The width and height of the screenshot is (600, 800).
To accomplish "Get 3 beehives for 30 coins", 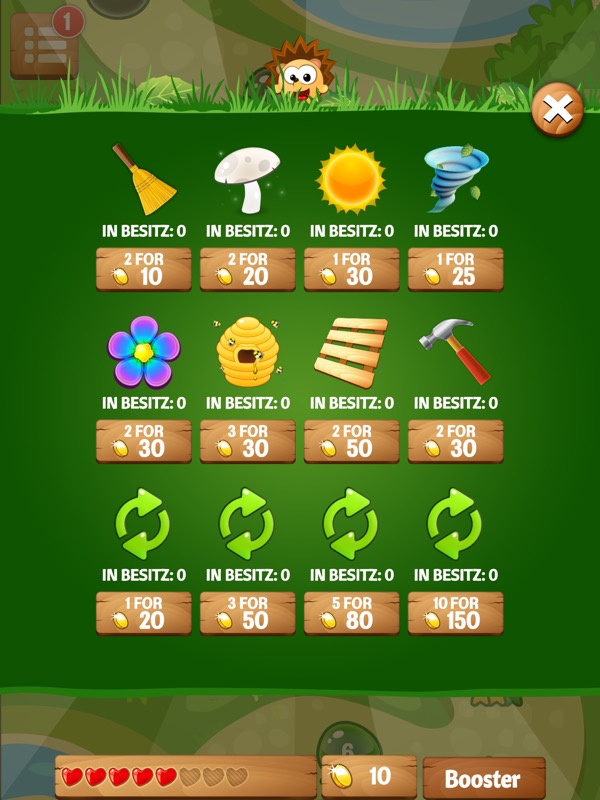I will 248,441.
